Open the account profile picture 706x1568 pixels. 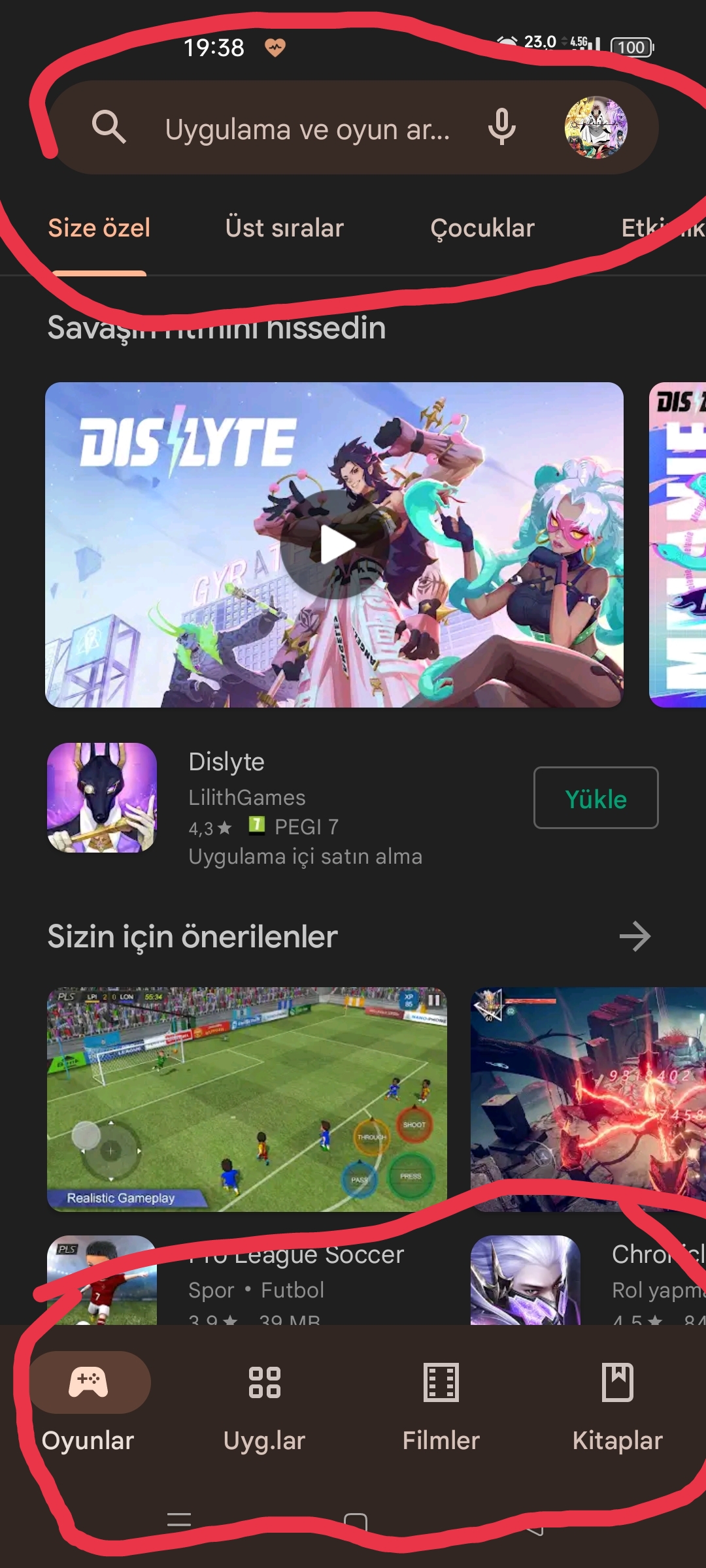(596, 127)
